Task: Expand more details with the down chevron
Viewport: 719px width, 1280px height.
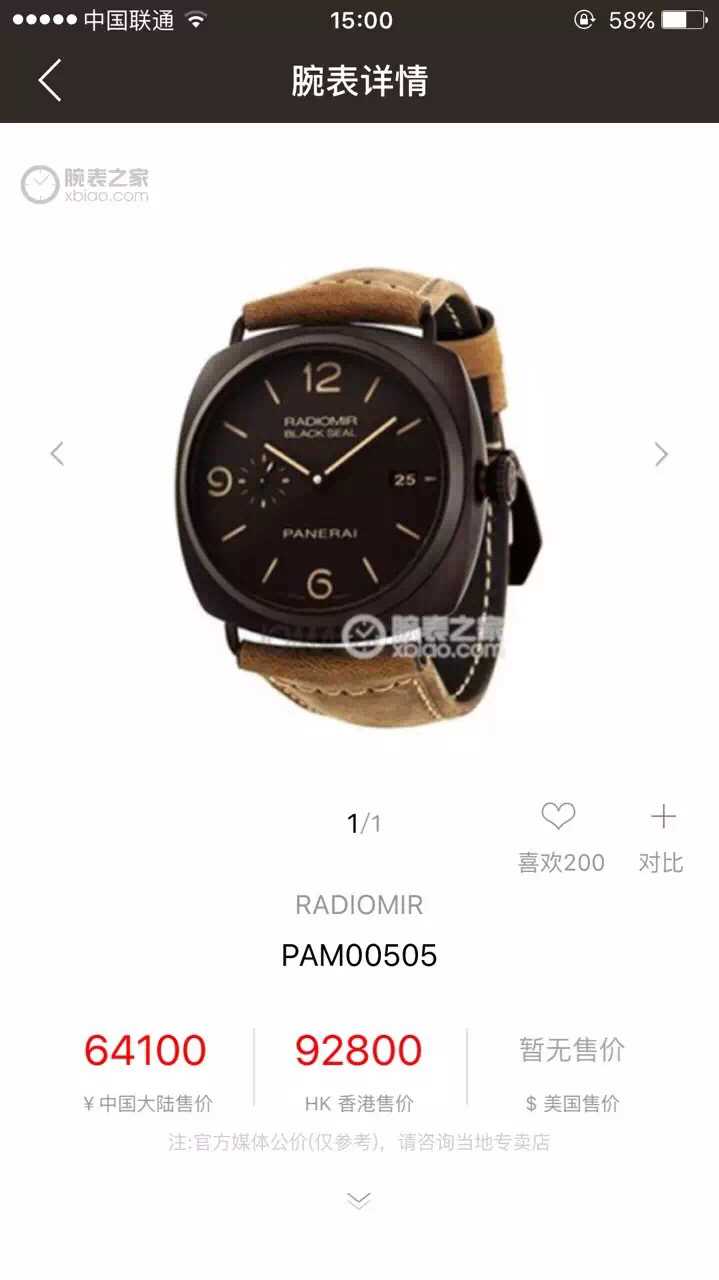Action: point(359,1199)
